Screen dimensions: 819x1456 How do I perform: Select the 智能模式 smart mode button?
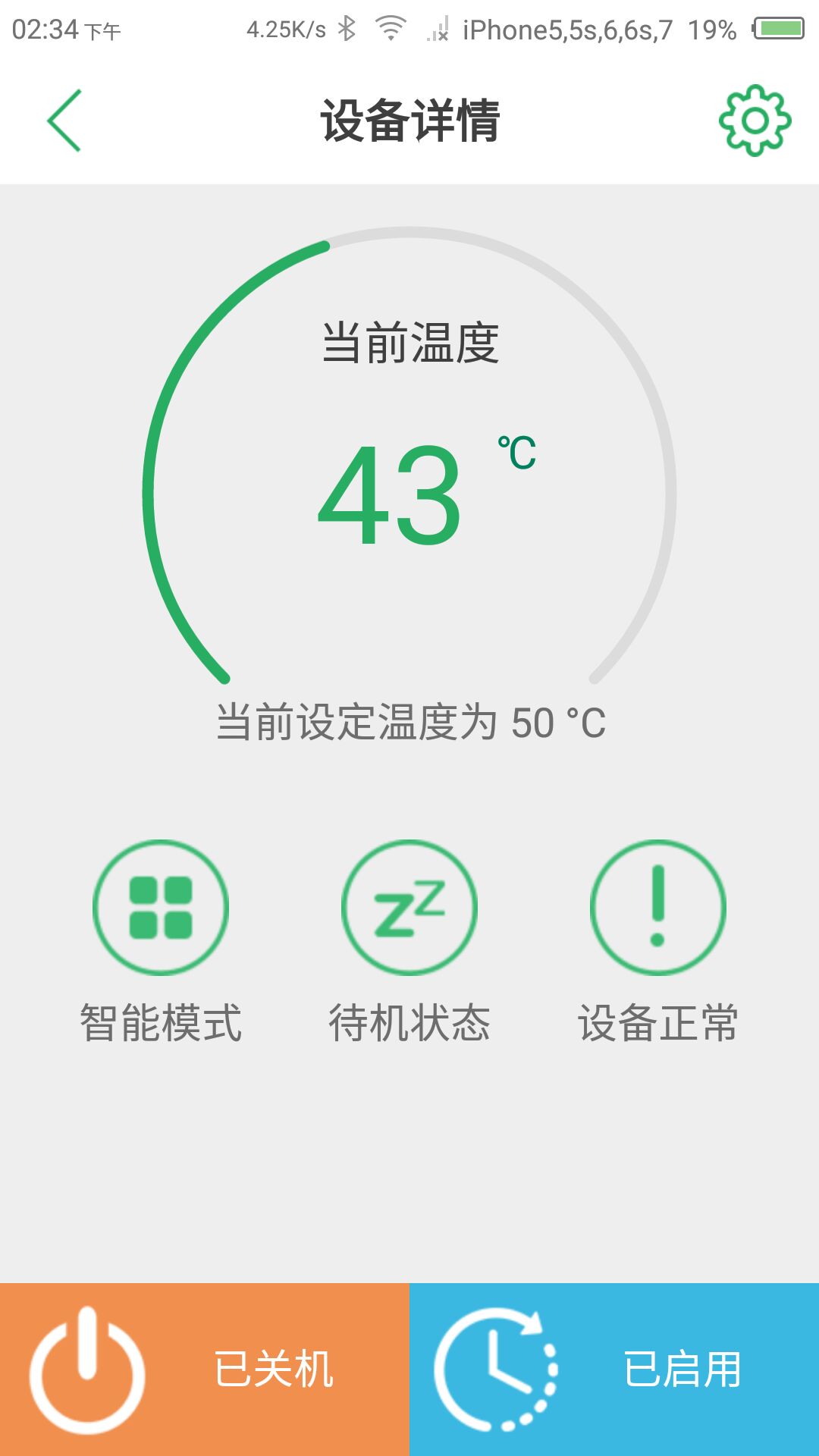pyautogui.click(x=161, y=908)
